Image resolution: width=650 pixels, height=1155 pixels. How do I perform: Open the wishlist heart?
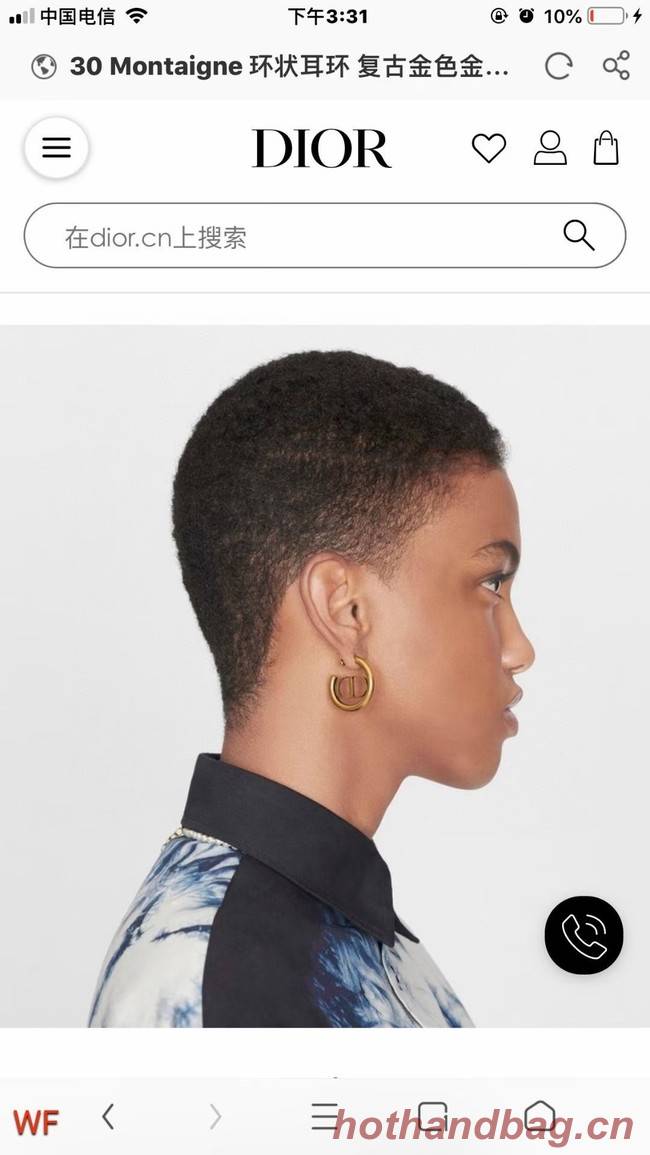(489, 149)
